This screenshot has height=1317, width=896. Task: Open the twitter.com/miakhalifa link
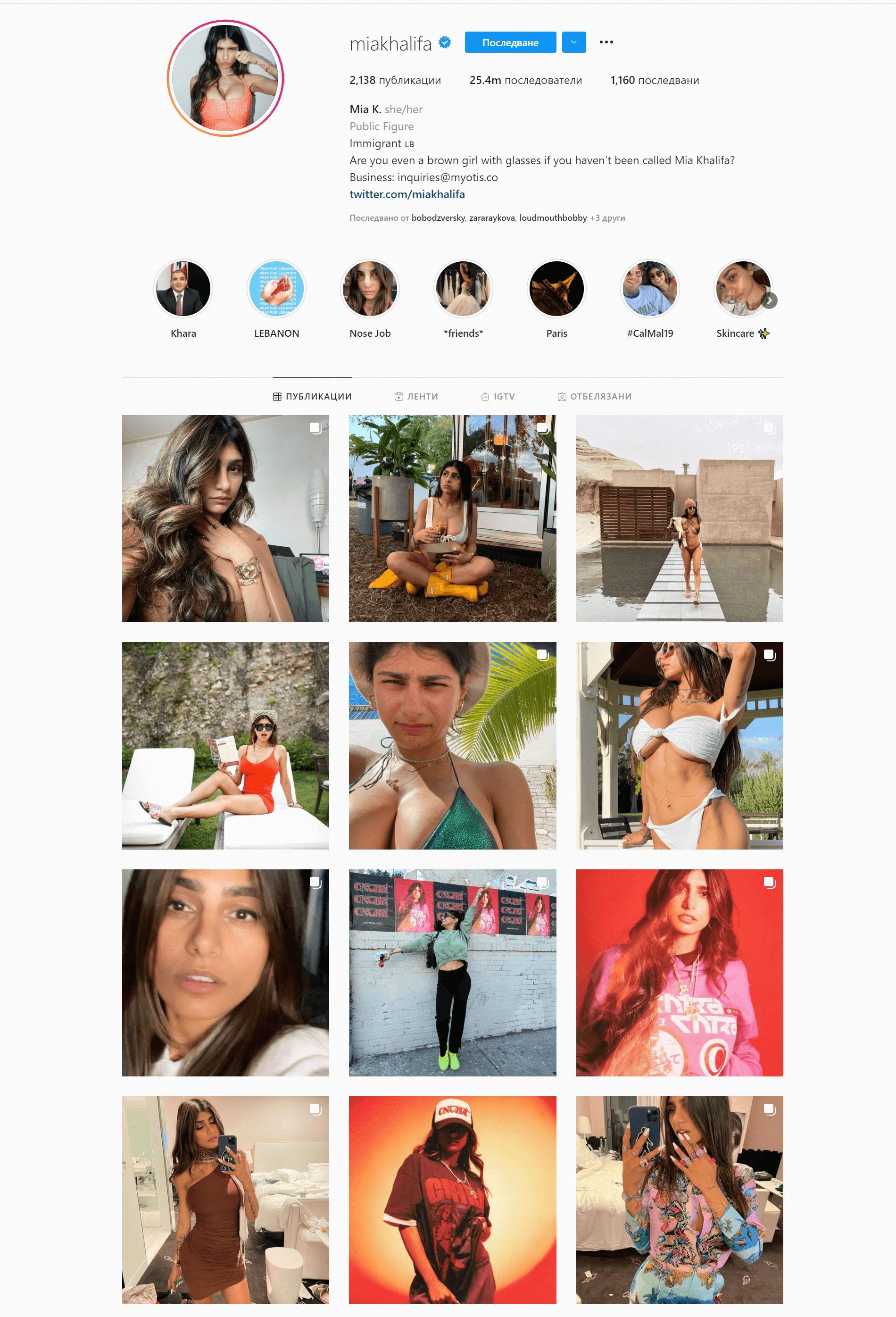(x=407, y=194)
